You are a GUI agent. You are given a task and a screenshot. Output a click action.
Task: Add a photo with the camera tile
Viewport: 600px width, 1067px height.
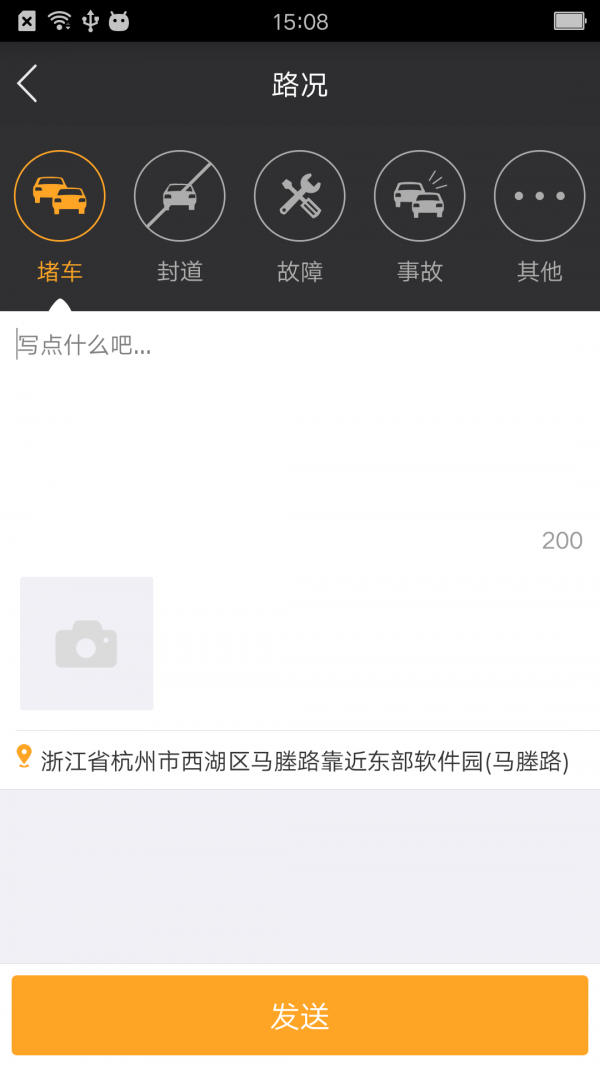click(x=87, y=644)
